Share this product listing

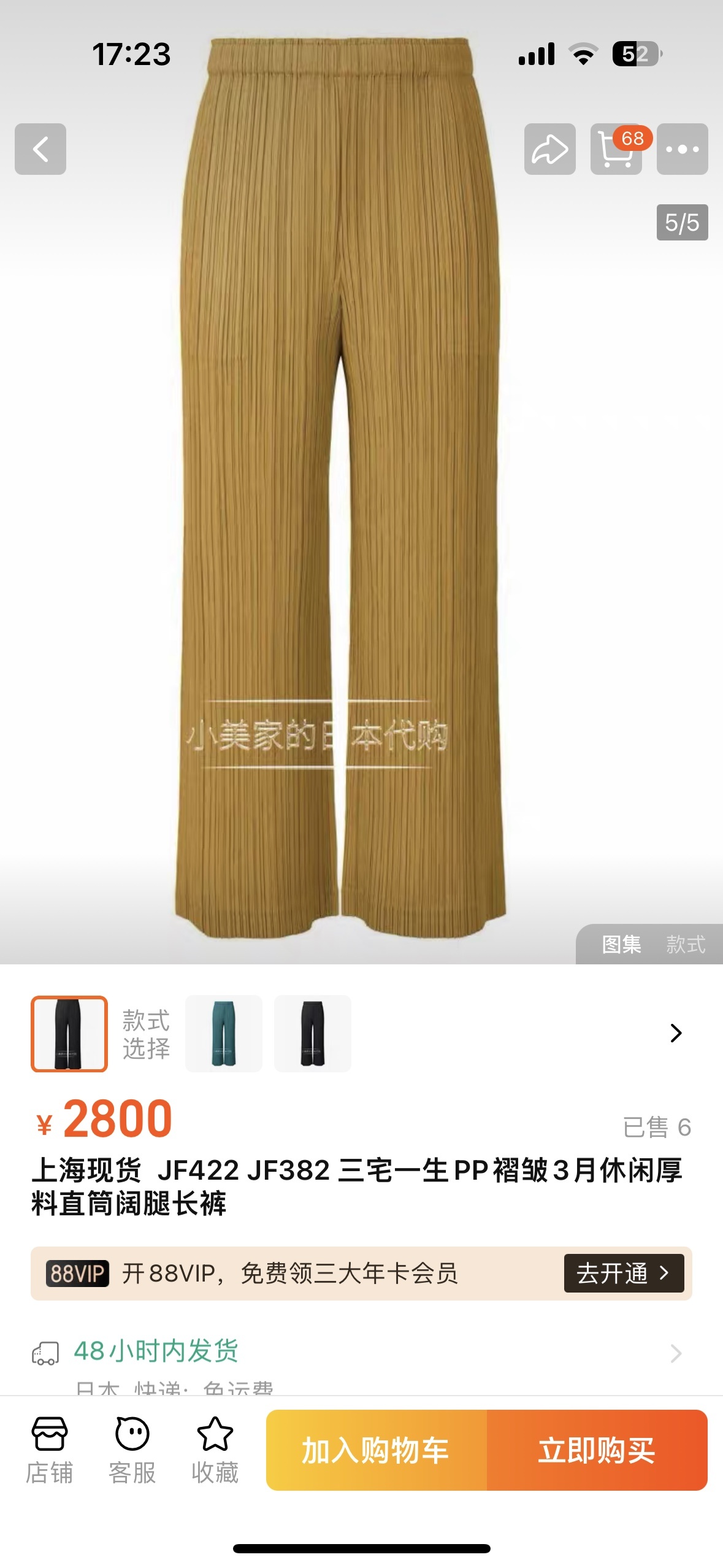tap(549, 149)
